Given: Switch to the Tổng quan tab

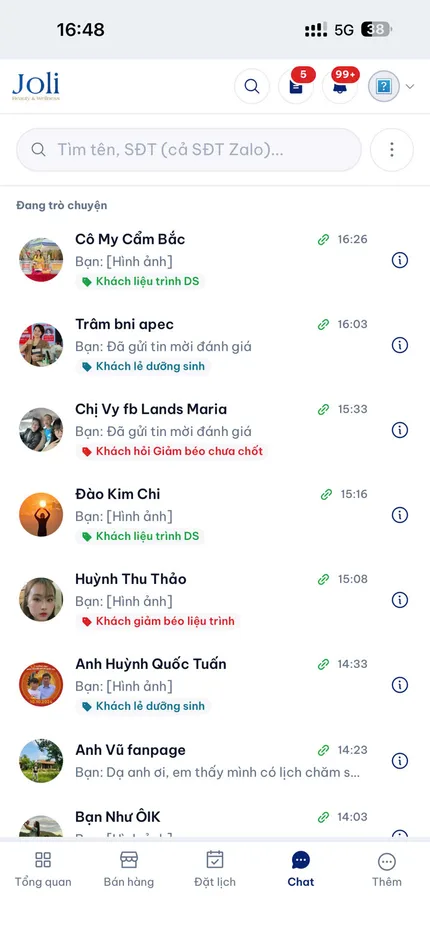Looking at the screenshot, I should click(x=43, y=868).
